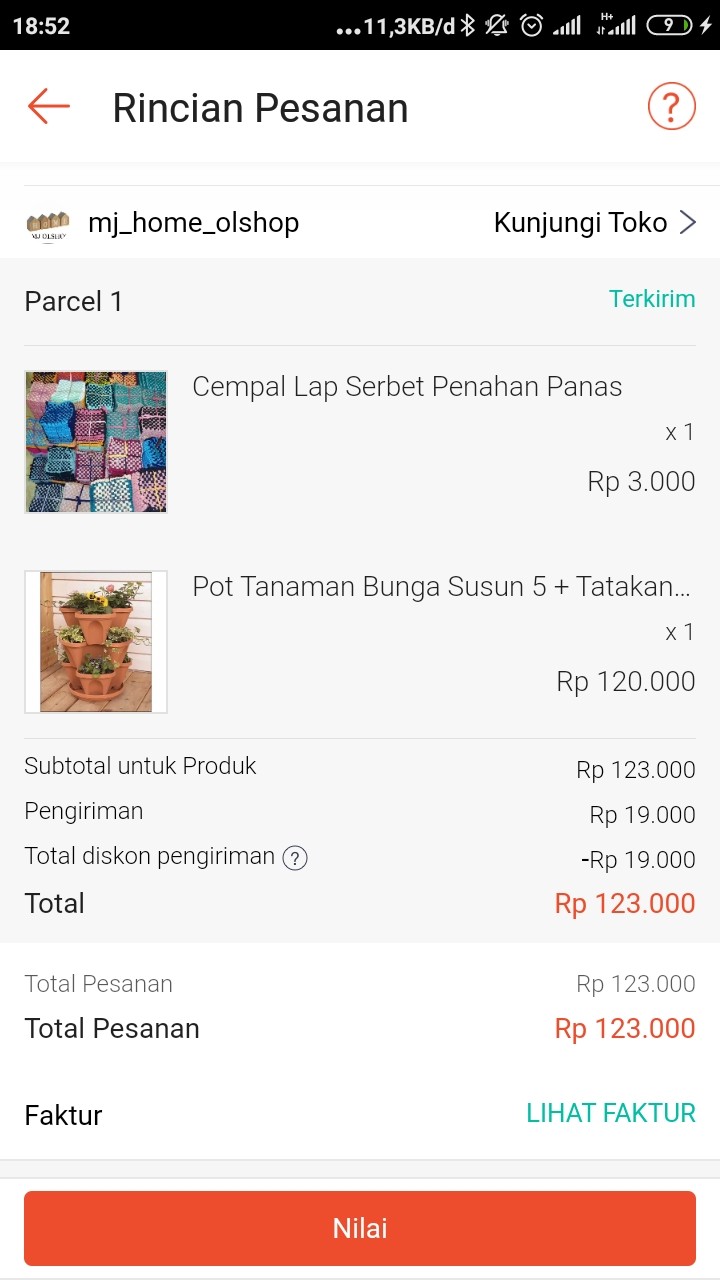Open the mj_home_olshop store name
This screenshot has height=1280, width=720.
(x=193, y=222)
